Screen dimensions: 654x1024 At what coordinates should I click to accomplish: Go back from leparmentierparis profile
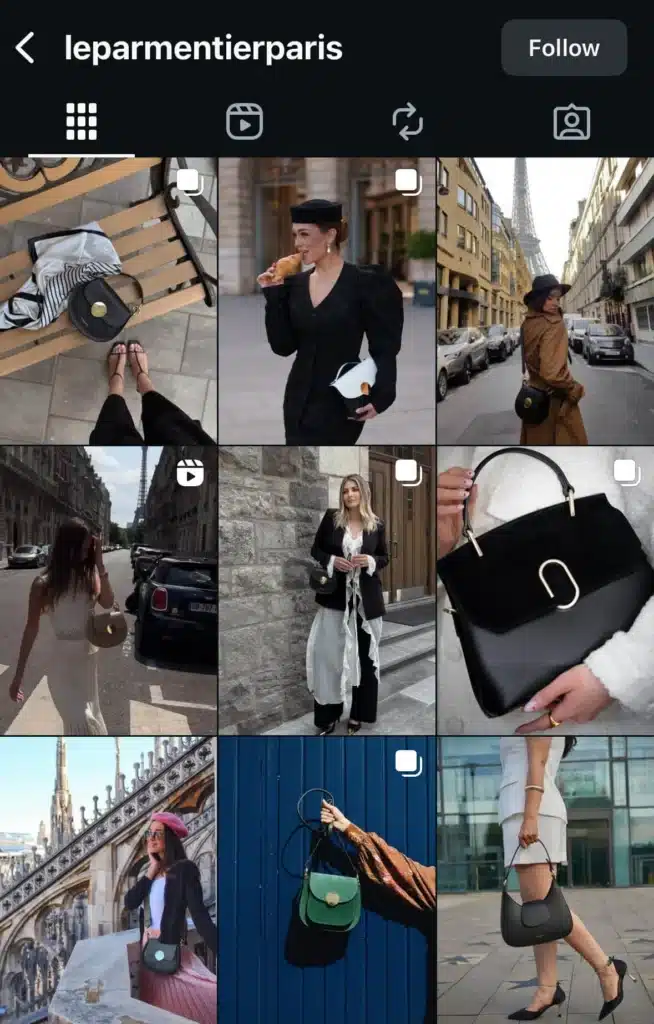pos(25,47)
